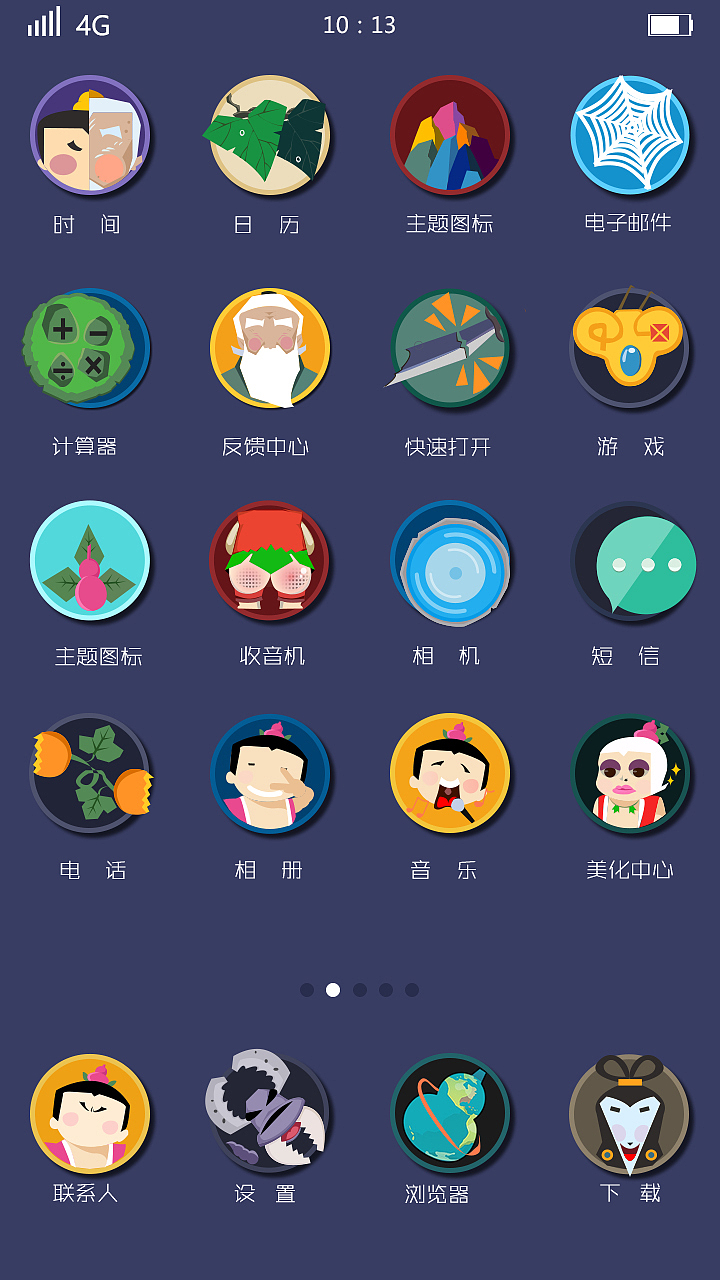Launch the 相机 camera
Image resolution: width=720 pixels, height=1280 pixels.
pos(450,562)
